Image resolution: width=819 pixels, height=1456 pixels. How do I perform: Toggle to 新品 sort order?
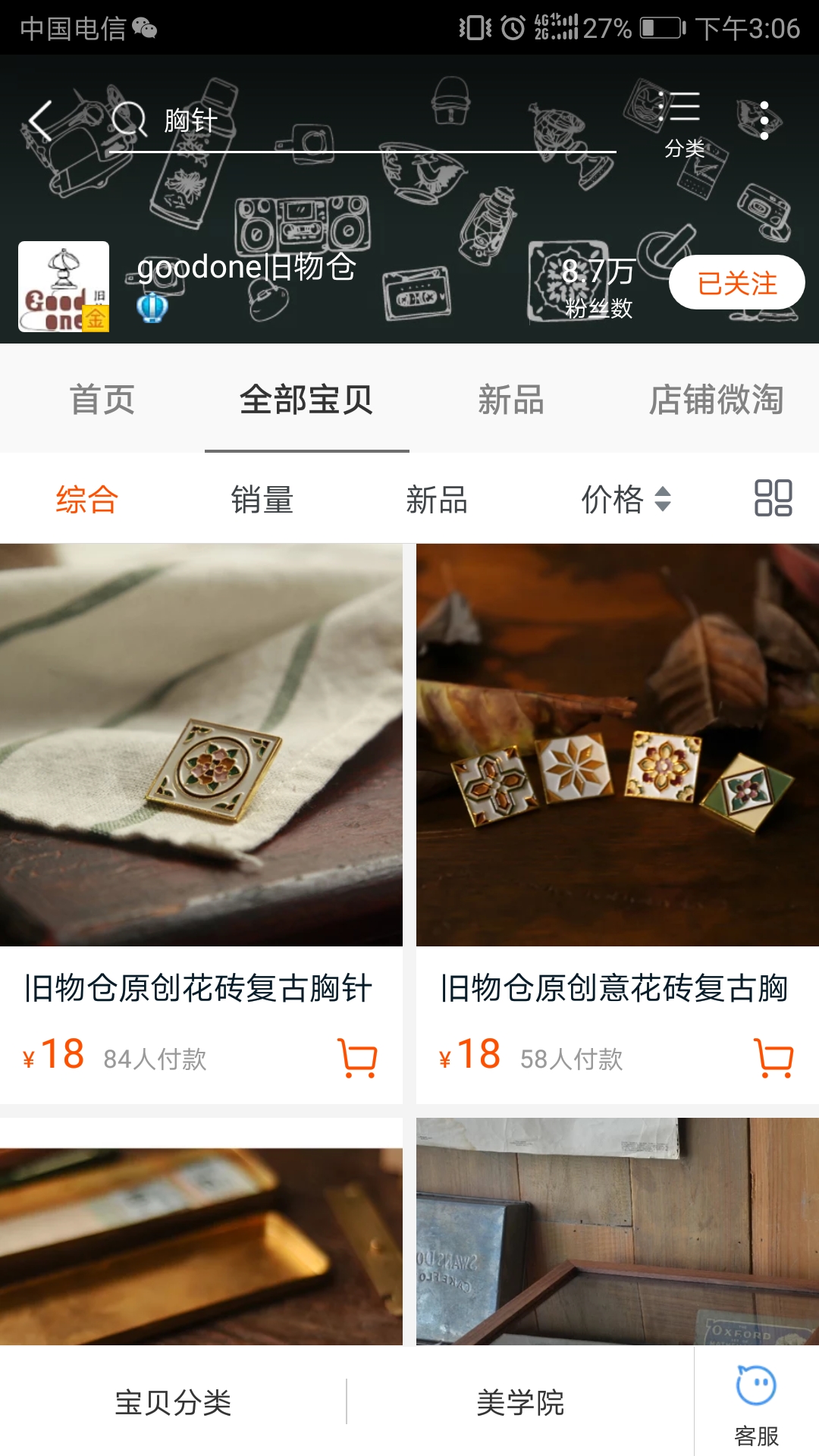[436, 499]
